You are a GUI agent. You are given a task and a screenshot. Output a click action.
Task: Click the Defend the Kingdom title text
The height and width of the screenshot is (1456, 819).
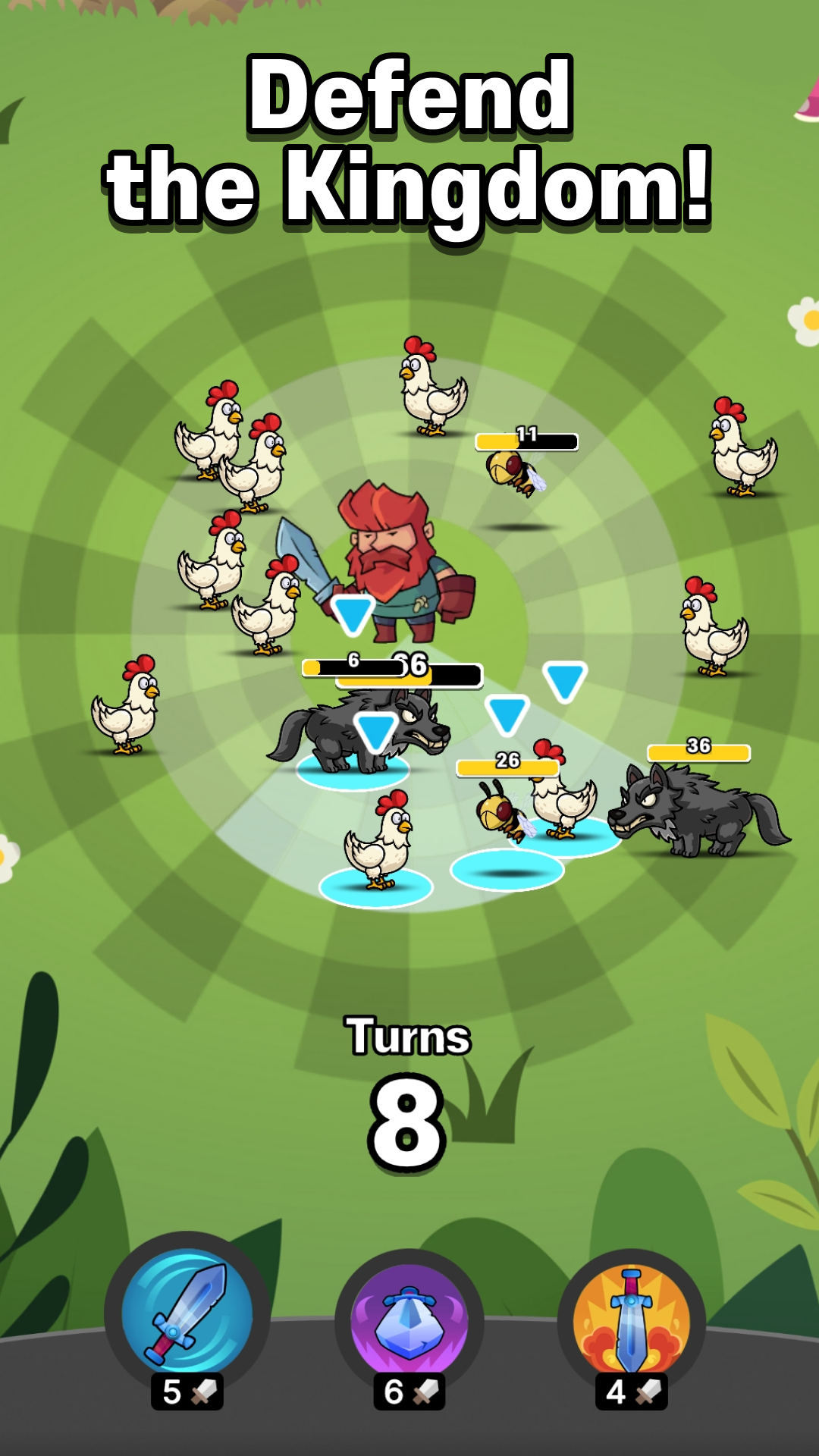[x=409, y=140]
